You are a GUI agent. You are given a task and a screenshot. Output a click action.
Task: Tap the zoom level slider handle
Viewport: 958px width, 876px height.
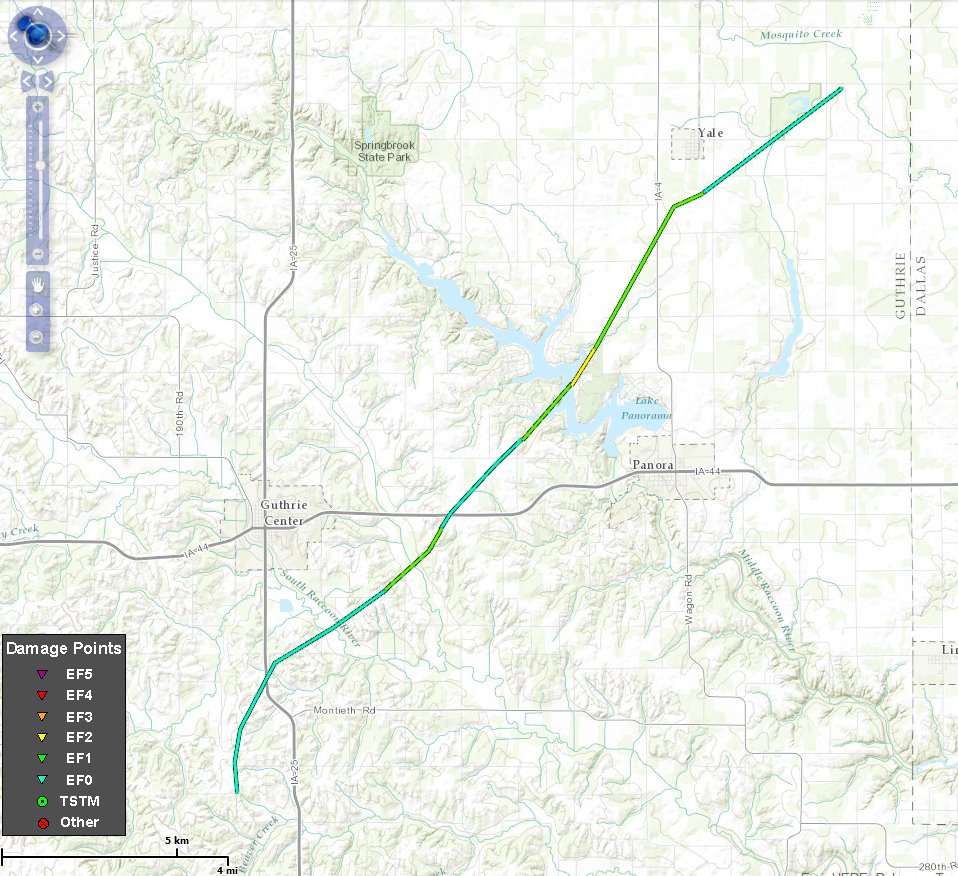point(38,164)
